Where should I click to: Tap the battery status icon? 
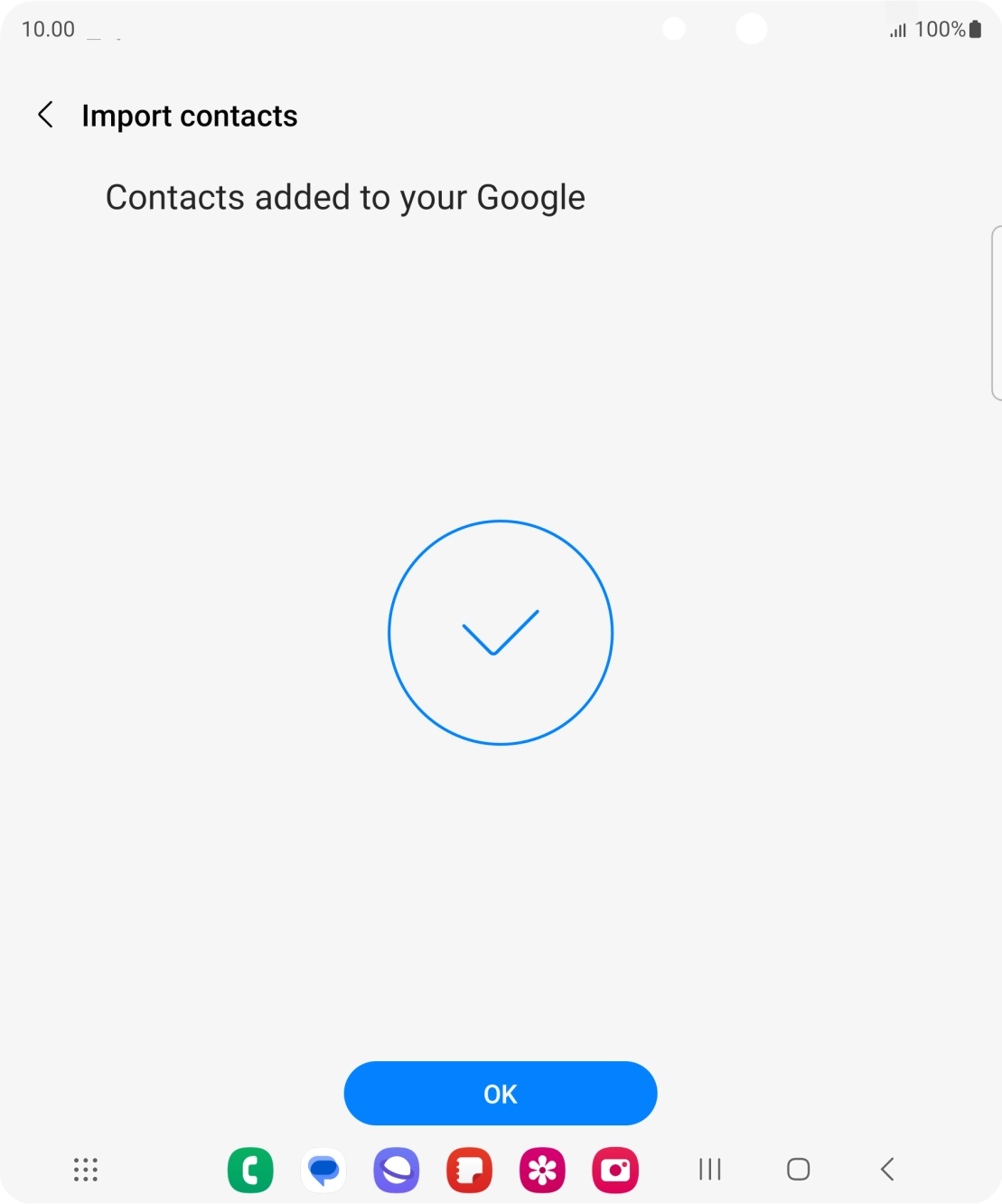974,28
